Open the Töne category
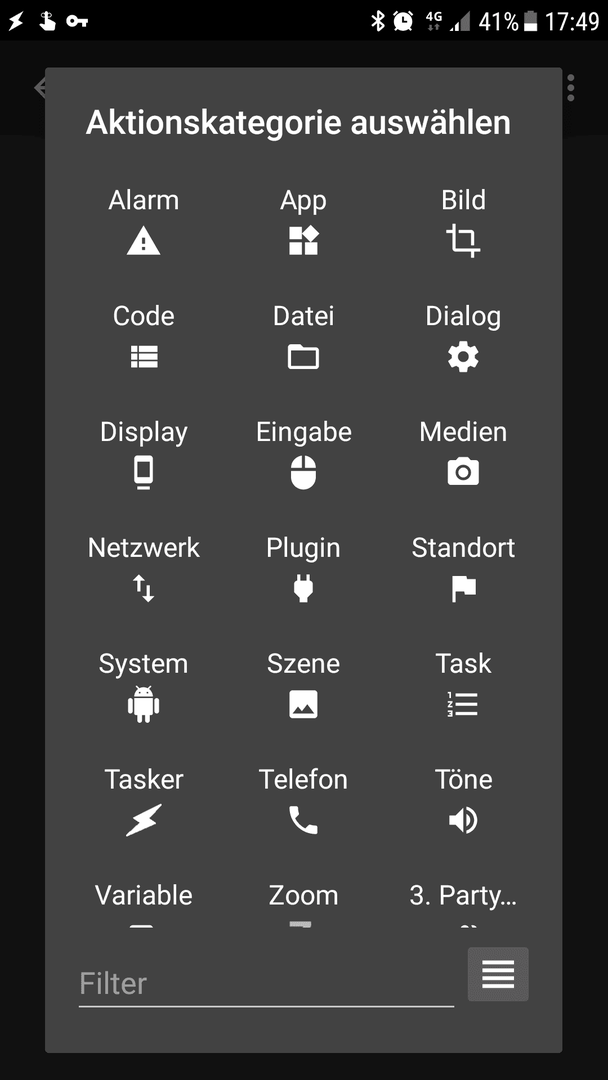This screenshot has width=608, height=1080. [x=463, y=801]
